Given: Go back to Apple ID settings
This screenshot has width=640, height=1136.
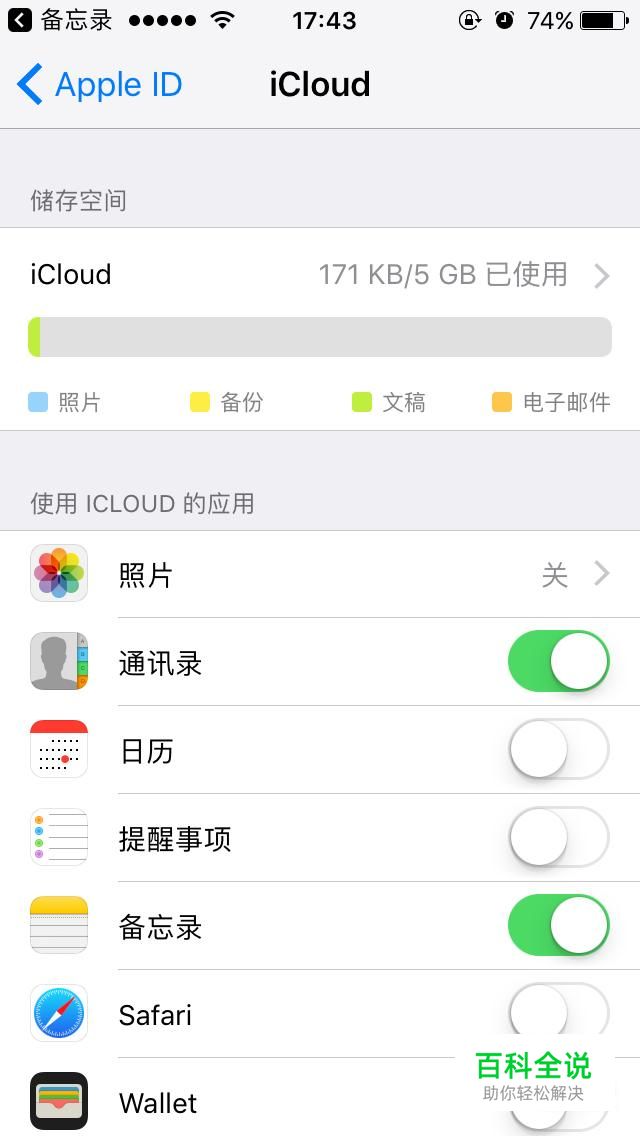Looking at the screenshot, I should tap(99, 84).
